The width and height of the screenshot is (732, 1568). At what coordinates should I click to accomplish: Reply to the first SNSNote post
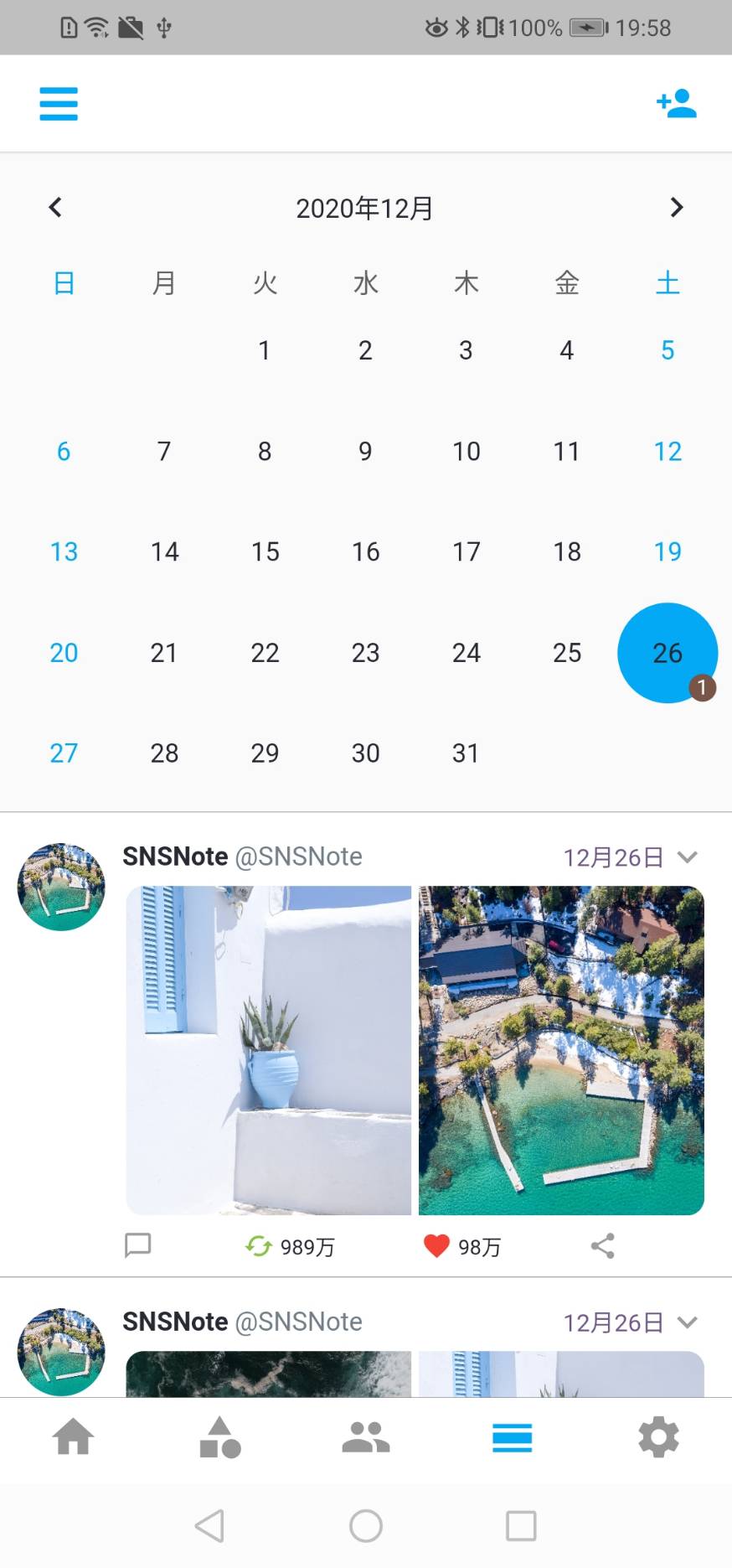[x=137, y=1245]
